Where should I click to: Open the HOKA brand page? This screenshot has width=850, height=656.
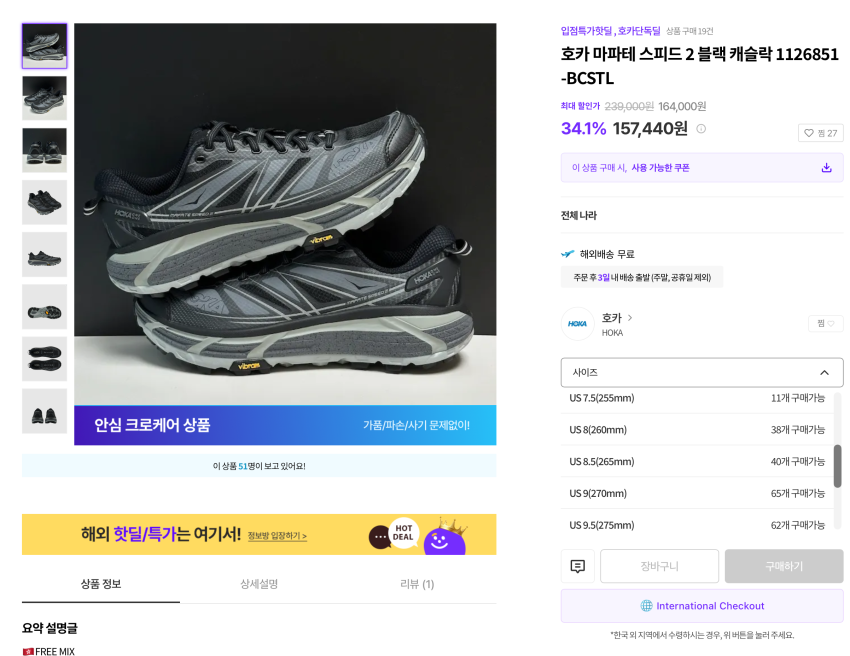coord(611,318)
